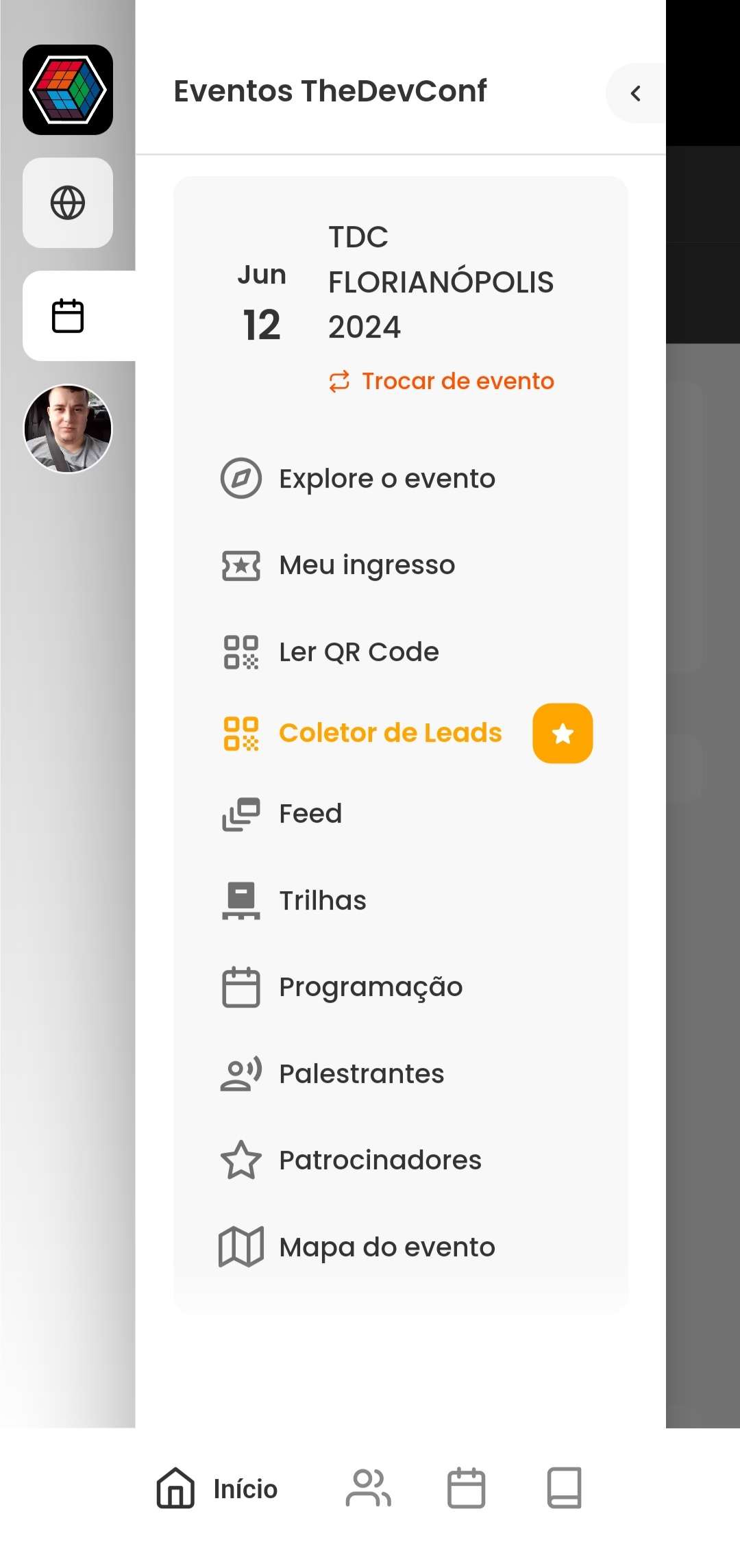
Task: Tap Trocar de evento link
Action: pyautogui.click(x=441, y=381)
